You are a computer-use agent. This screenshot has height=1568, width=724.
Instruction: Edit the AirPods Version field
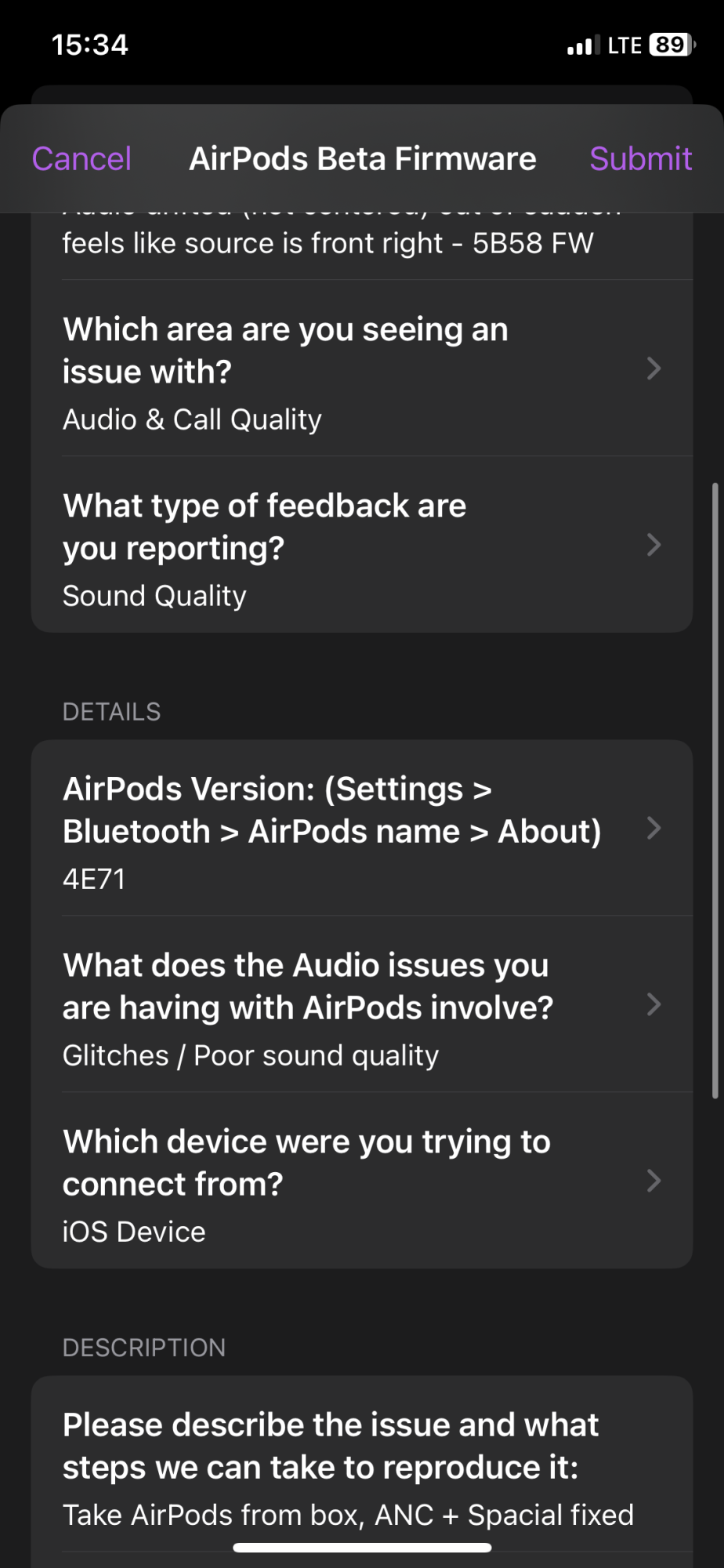coord(361,829)
